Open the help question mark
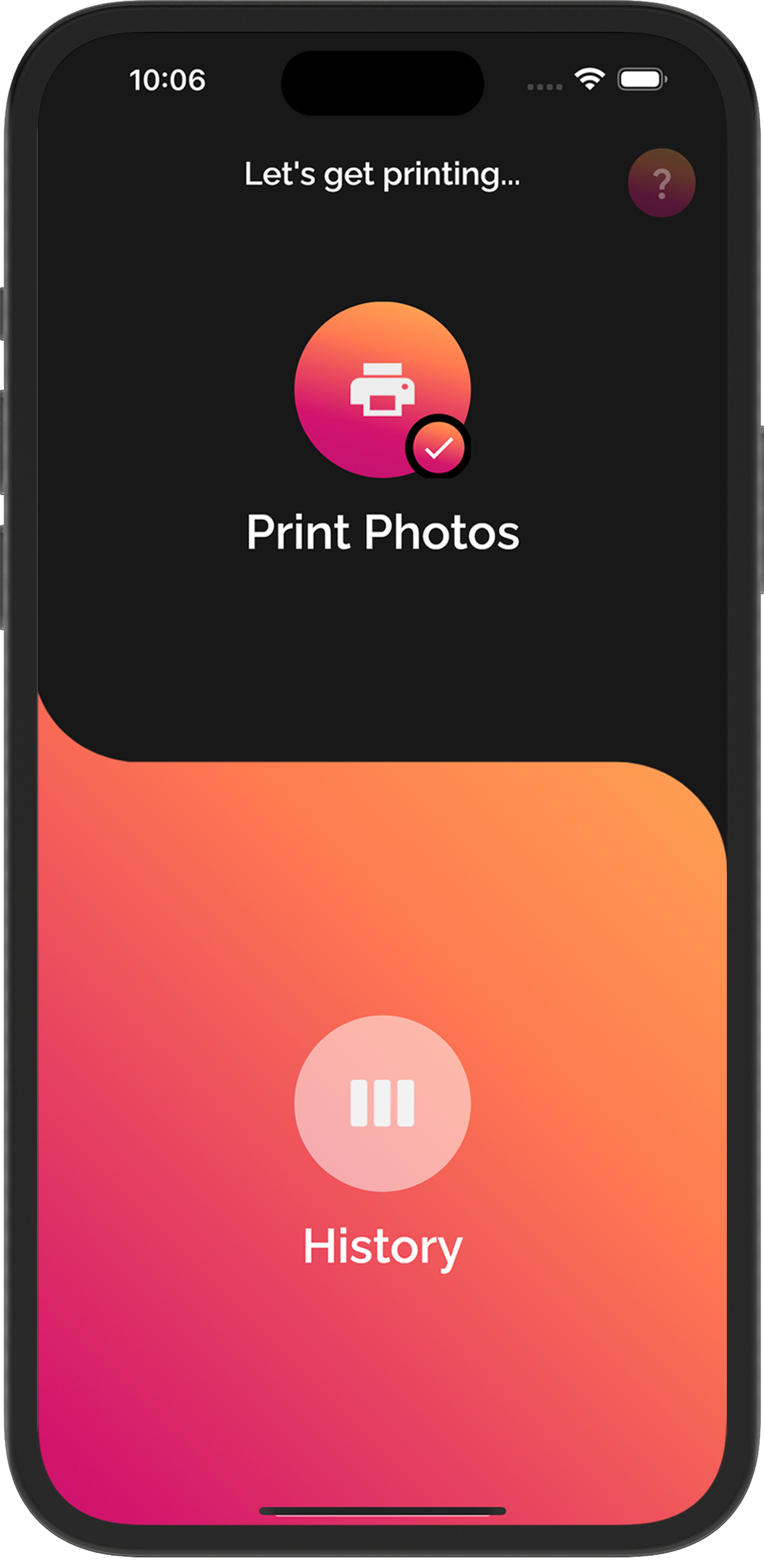Screen dimensions: 764x1568 [661, 183]
